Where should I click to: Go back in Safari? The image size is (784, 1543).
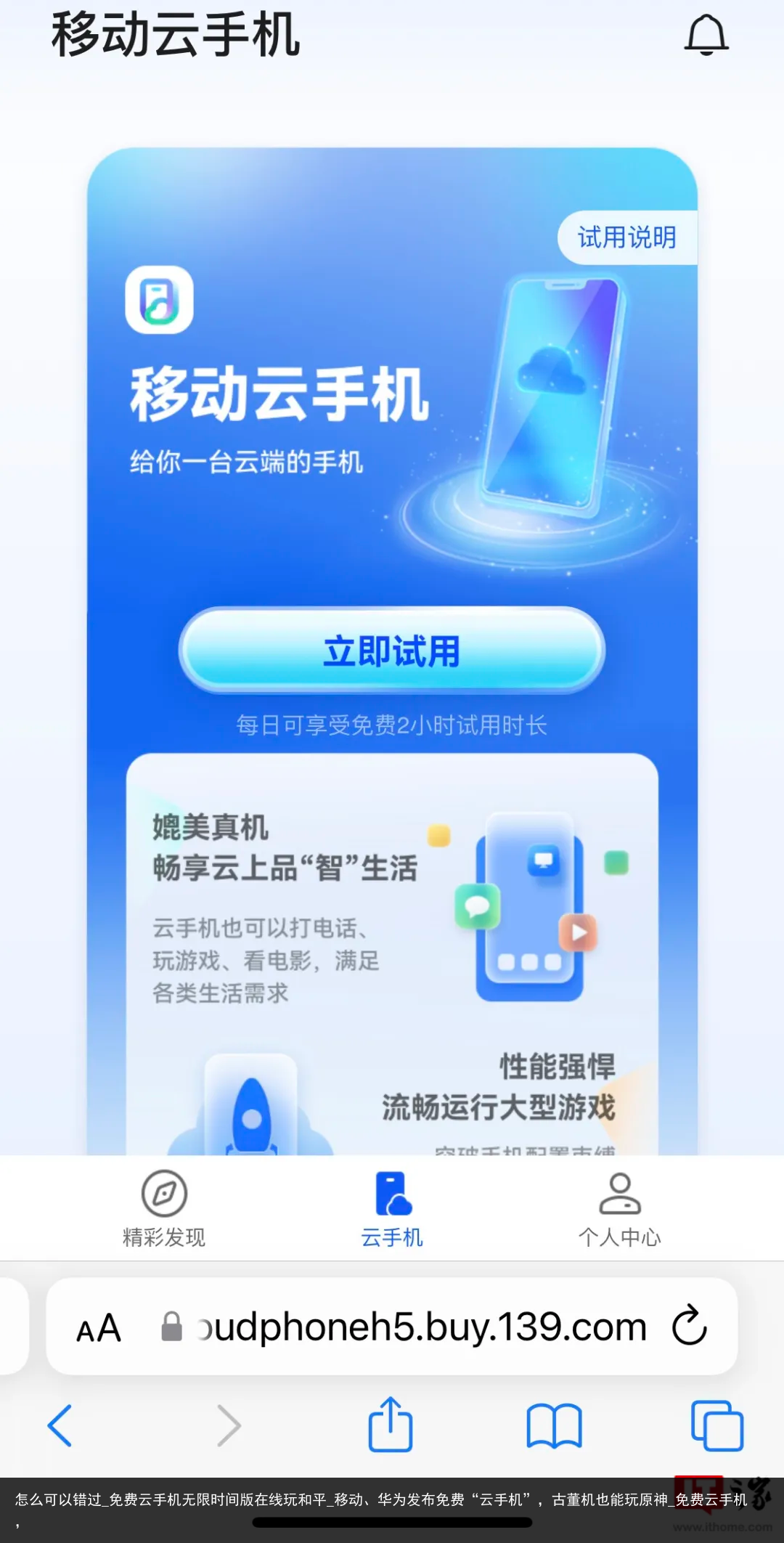pyautogui.click(x=60, y=1425)
